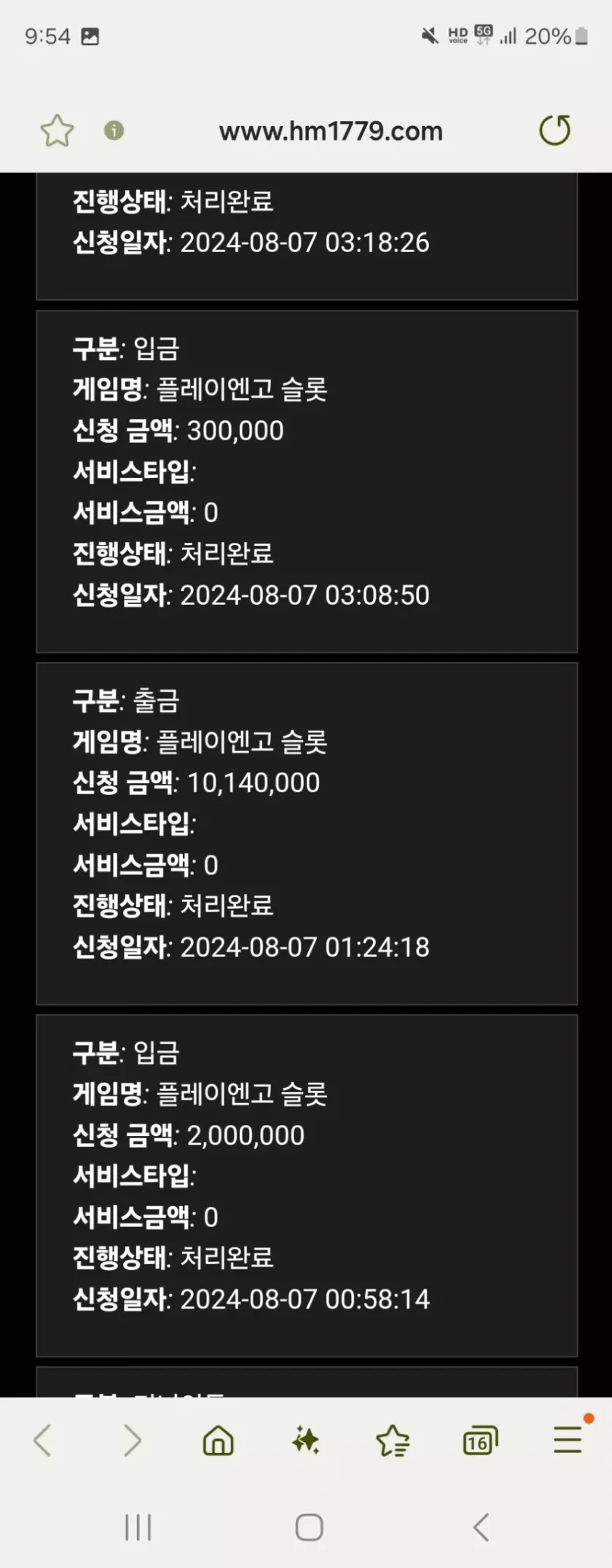Viewport: 612px width, 1568px height.
Task: Open the bookmarks list
Action: click(393, 1440)
